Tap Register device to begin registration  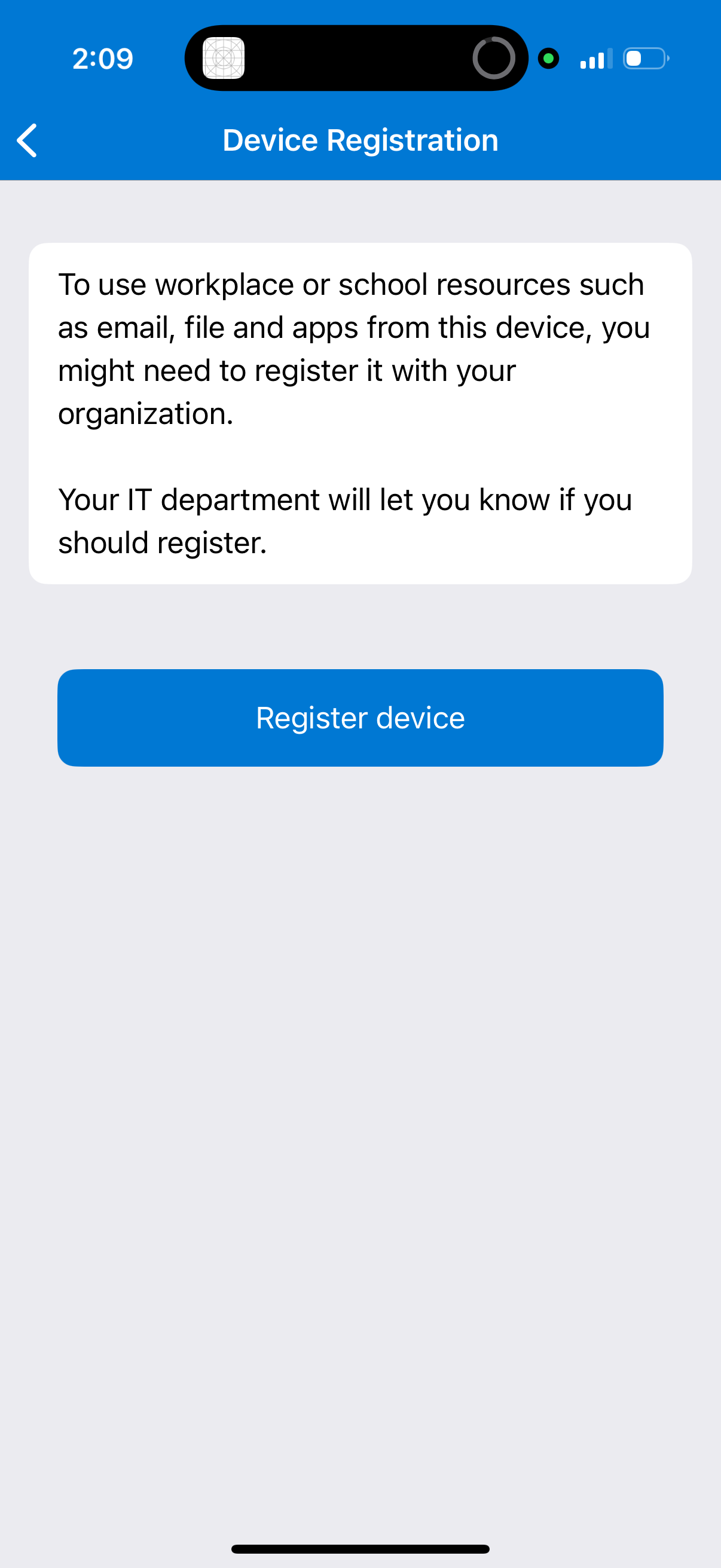point(360,717)
